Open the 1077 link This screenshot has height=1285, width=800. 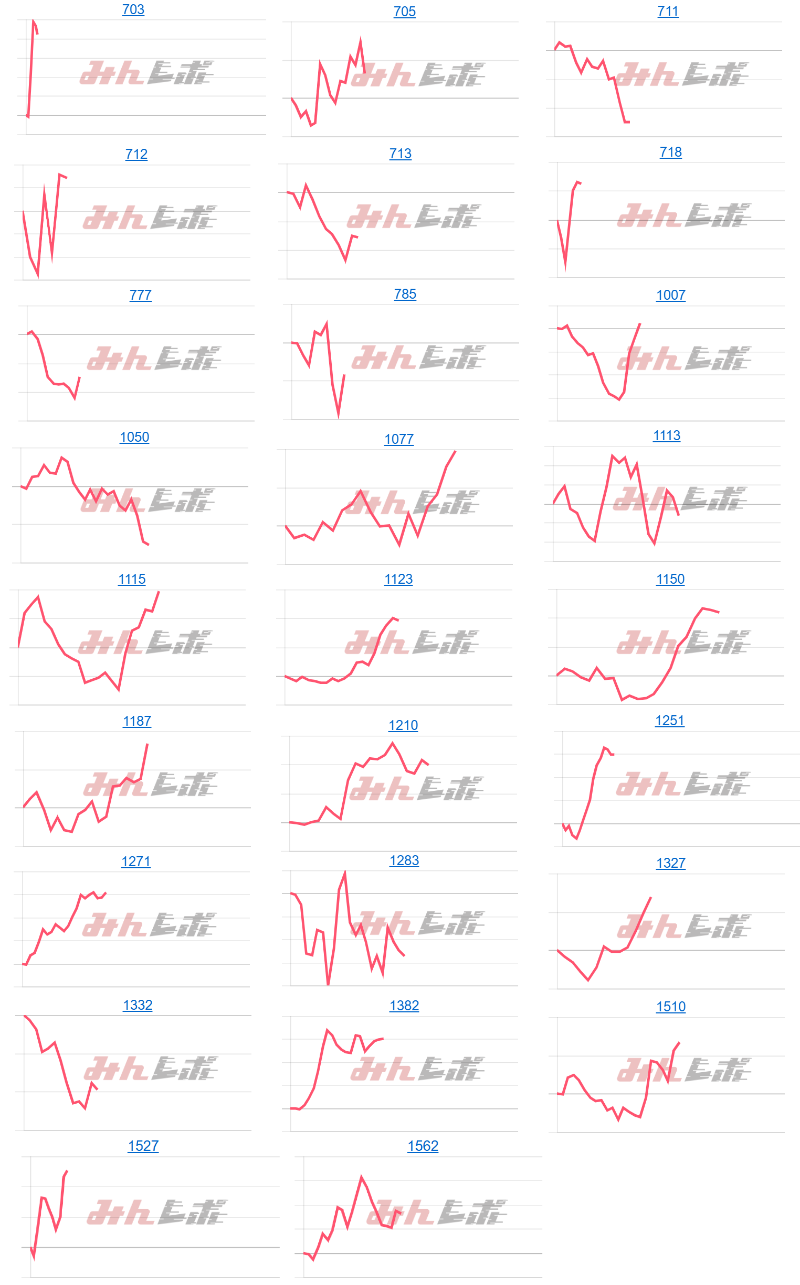pyautogui.click(x=399, y=439)
